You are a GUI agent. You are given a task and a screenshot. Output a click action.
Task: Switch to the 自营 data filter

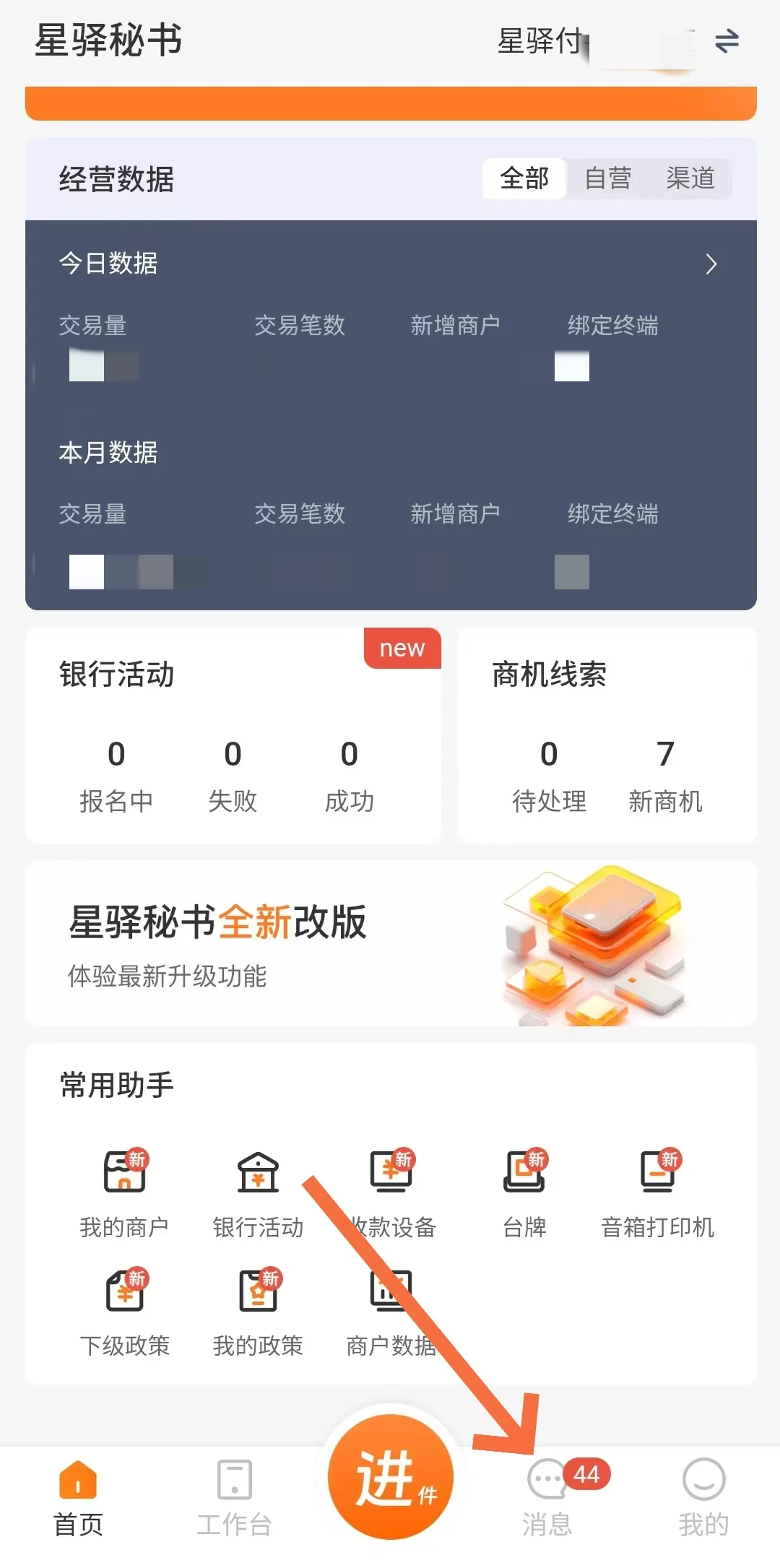[607, 178]
